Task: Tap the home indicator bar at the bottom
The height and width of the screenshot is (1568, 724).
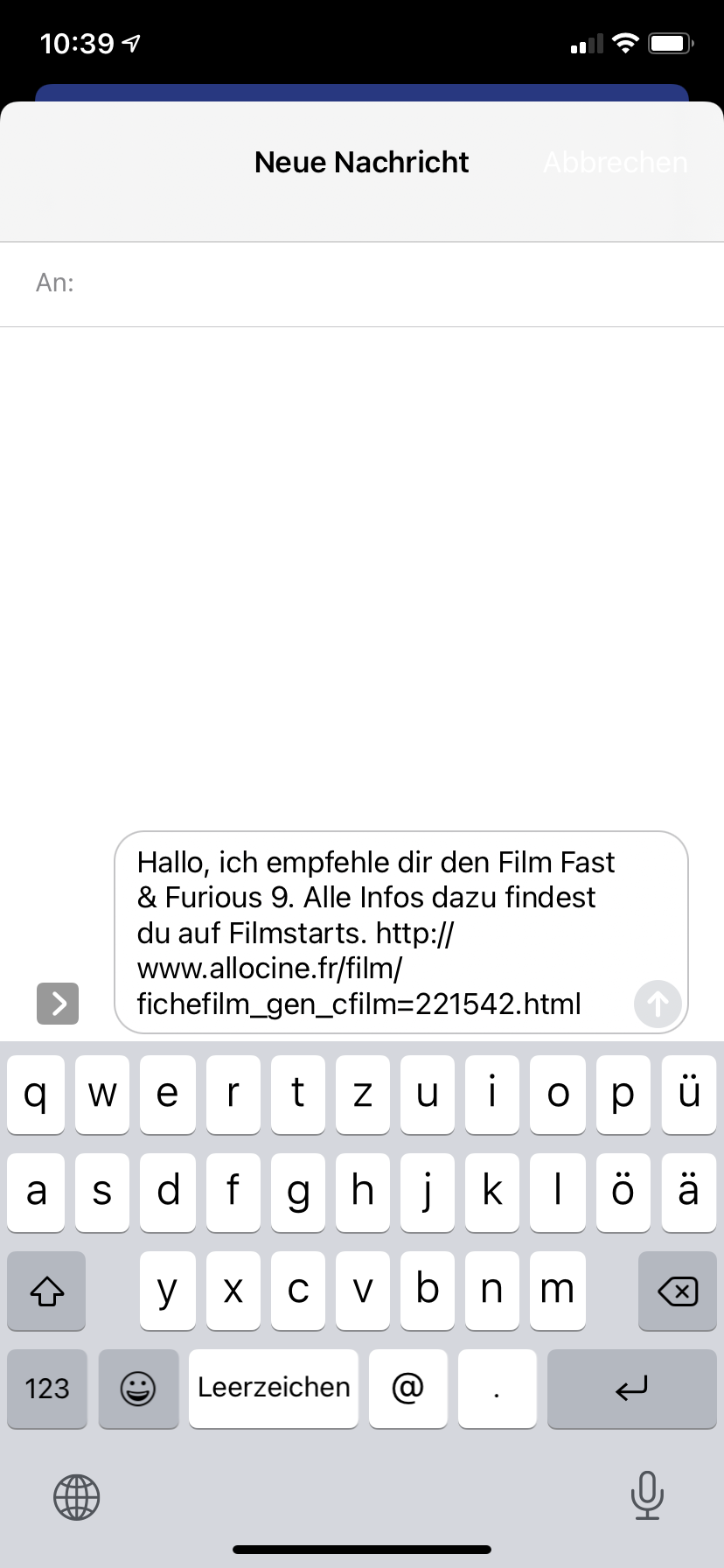Action: point(362,1547)
